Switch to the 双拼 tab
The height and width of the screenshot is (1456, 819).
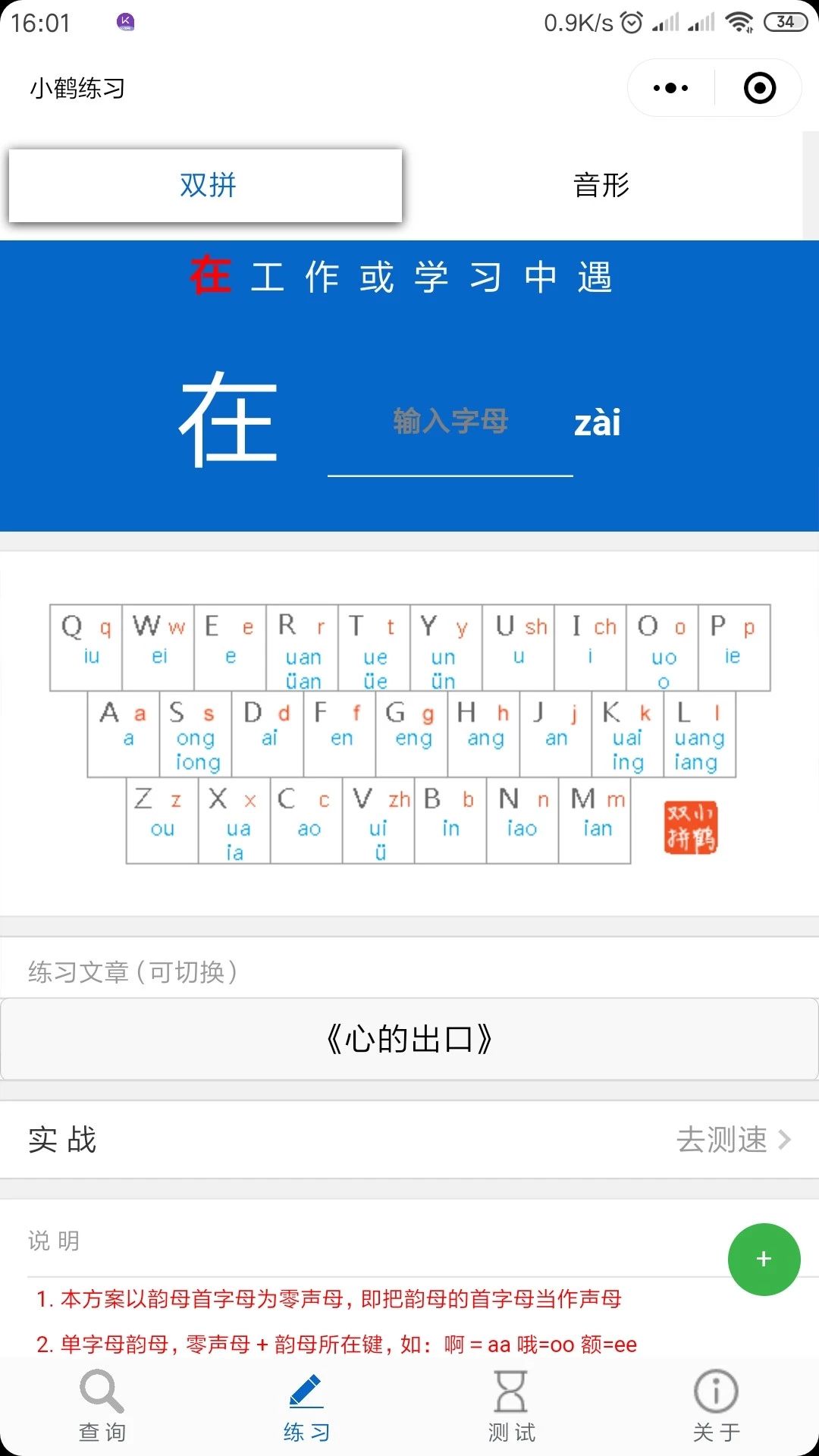pos(206,185)
